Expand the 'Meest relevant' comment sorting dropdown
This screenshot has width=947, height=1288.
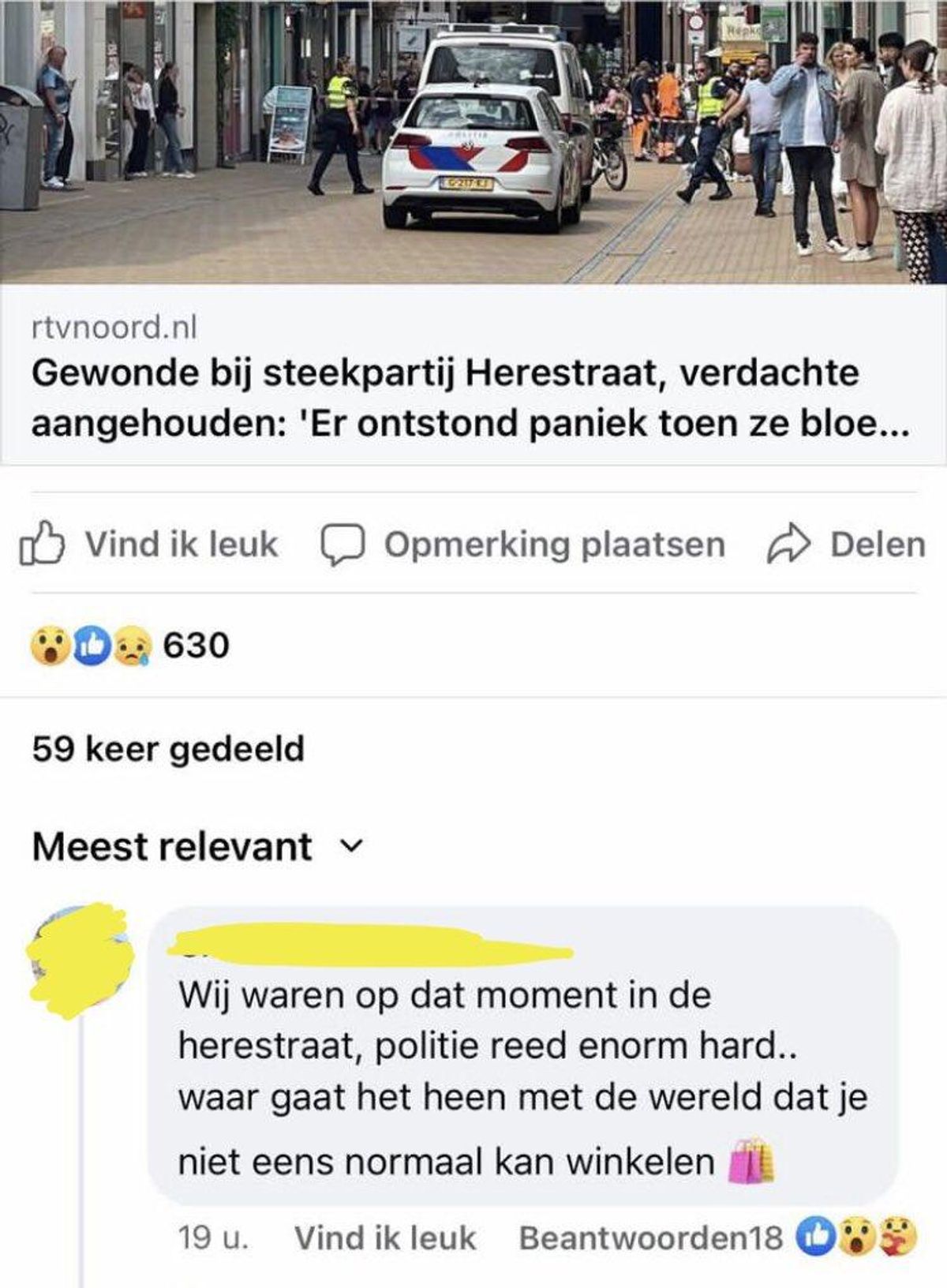(x=197, y=847)
